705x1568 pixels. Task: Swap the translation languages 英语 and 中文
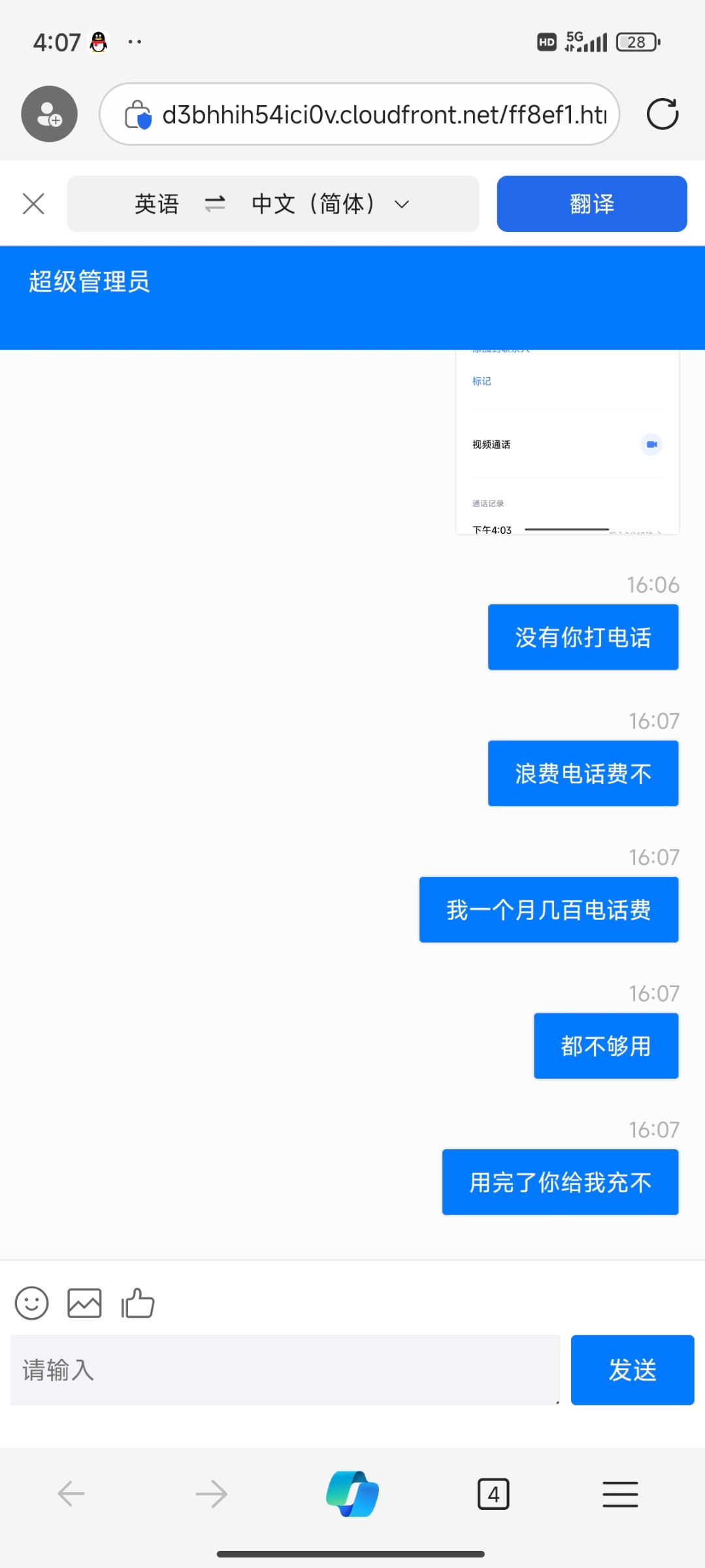coord(215,204)
